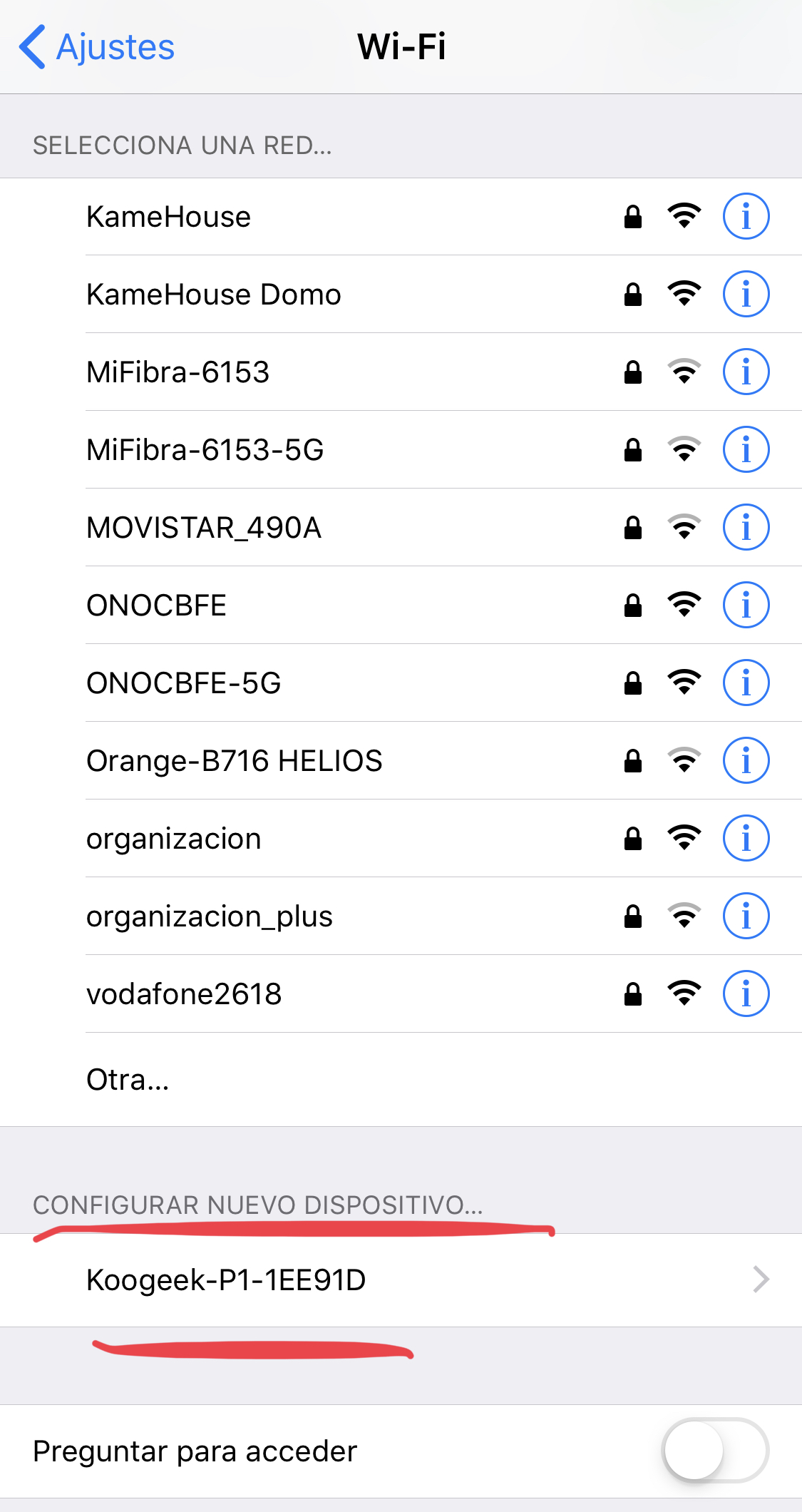802x1512 pixels.
Task: Select the Orange-B716 HELIOS network
Action: pos(235,761)
